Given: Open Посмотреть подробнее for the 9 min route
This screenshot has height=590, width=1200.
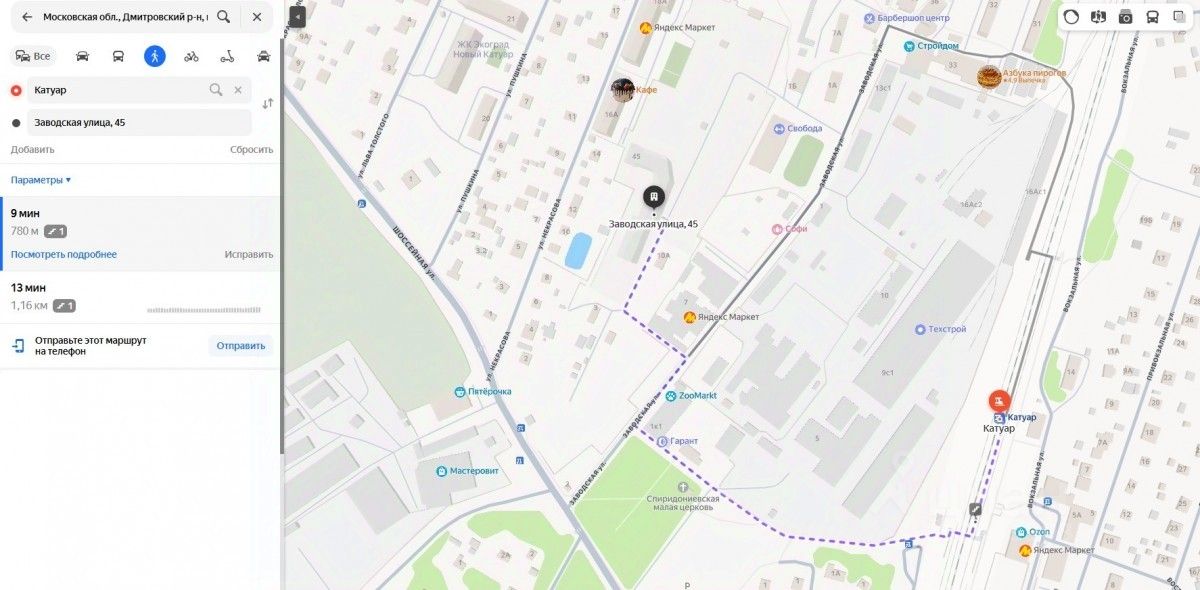Looking at the screenshot, I should 64,254.
